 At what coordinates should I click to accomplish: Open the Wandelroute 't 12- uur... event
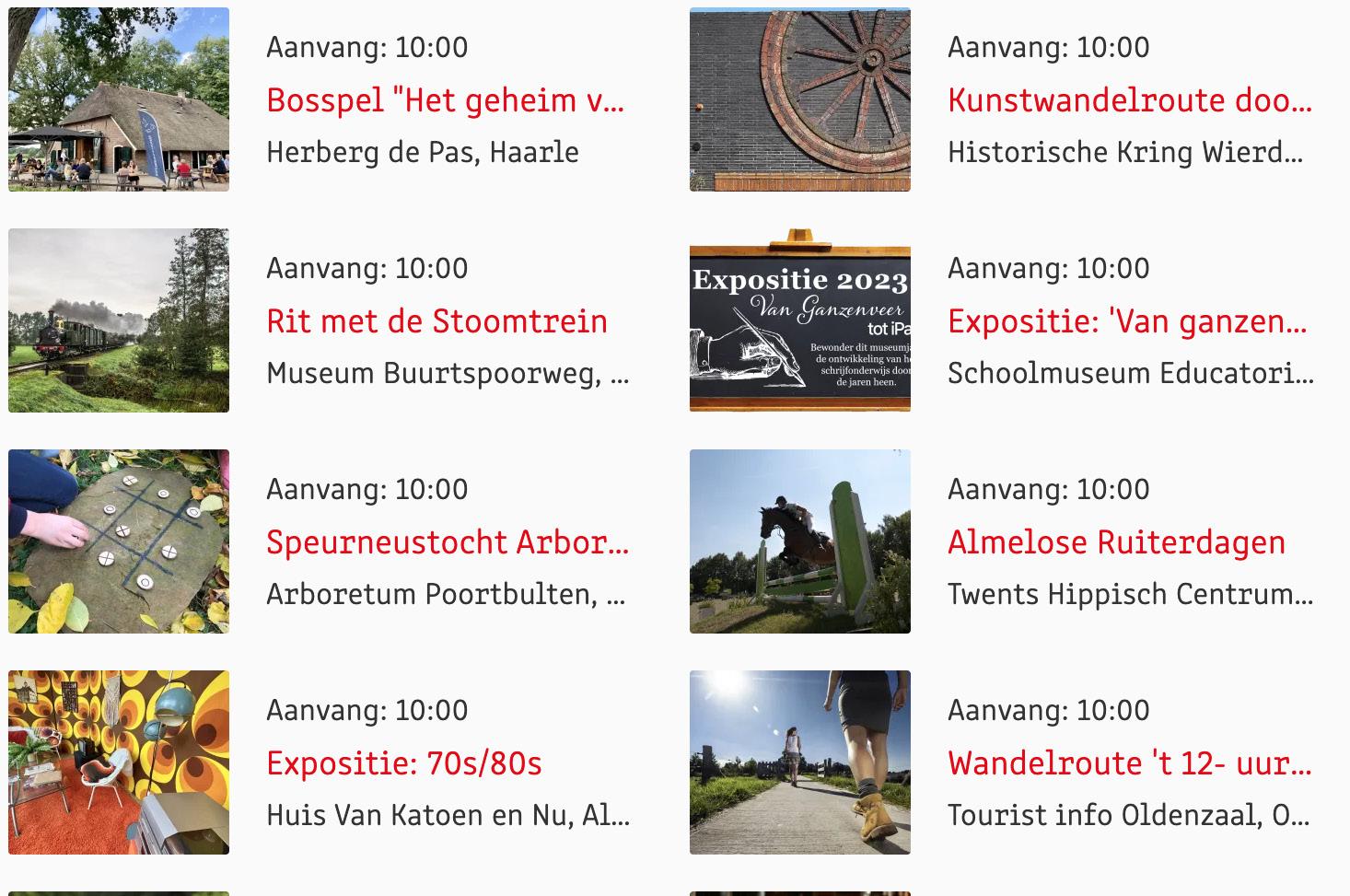coord(1129,763)
